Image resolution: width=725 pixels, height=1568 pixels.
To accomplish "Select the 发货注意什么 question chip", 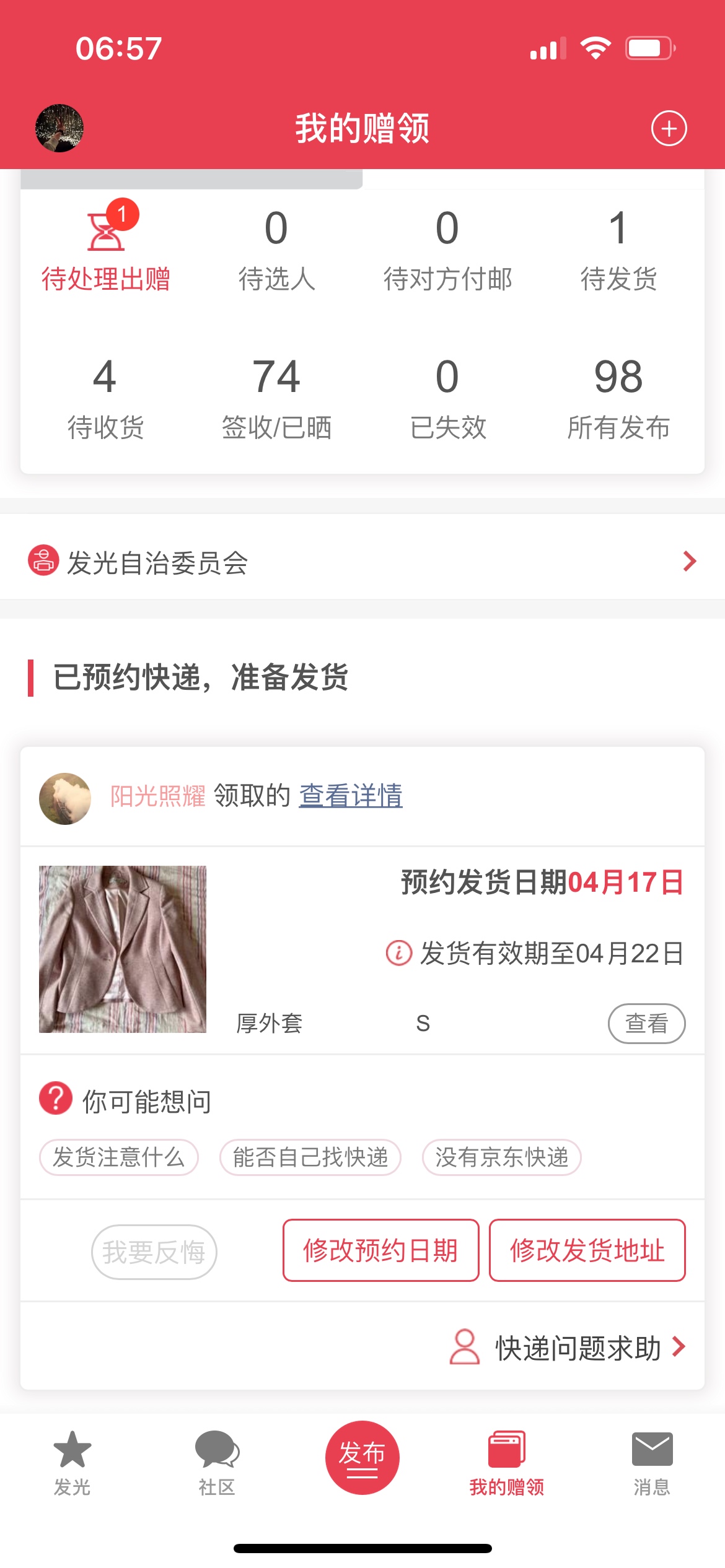I will (x=119, y=1157).
